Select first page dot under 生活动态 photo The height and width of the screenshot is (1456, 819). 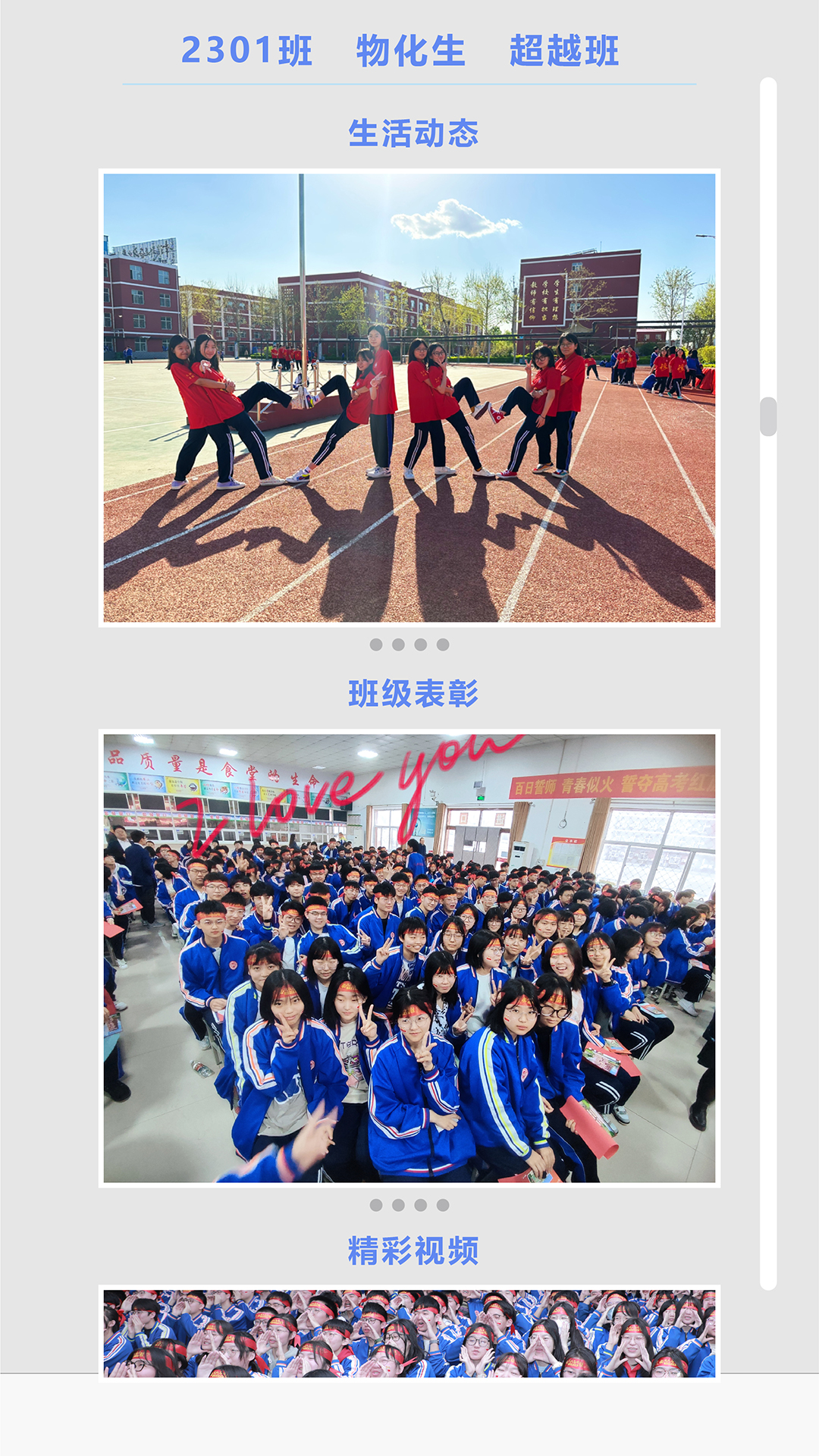click(x=376, y=645)
